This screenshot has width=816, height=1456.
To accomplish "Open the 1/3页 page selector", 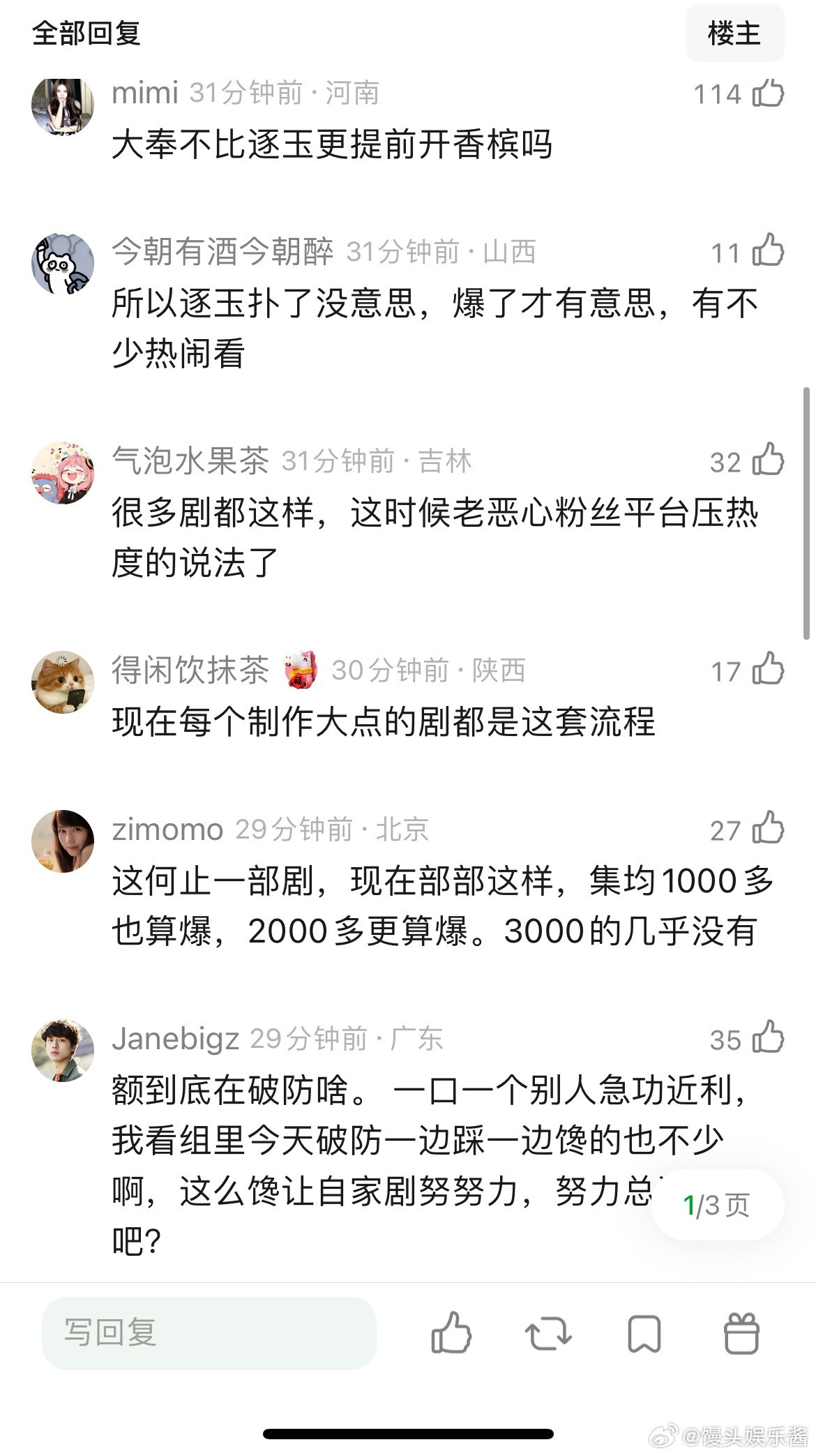I will pyautogui.click(x=716, y=1203).
